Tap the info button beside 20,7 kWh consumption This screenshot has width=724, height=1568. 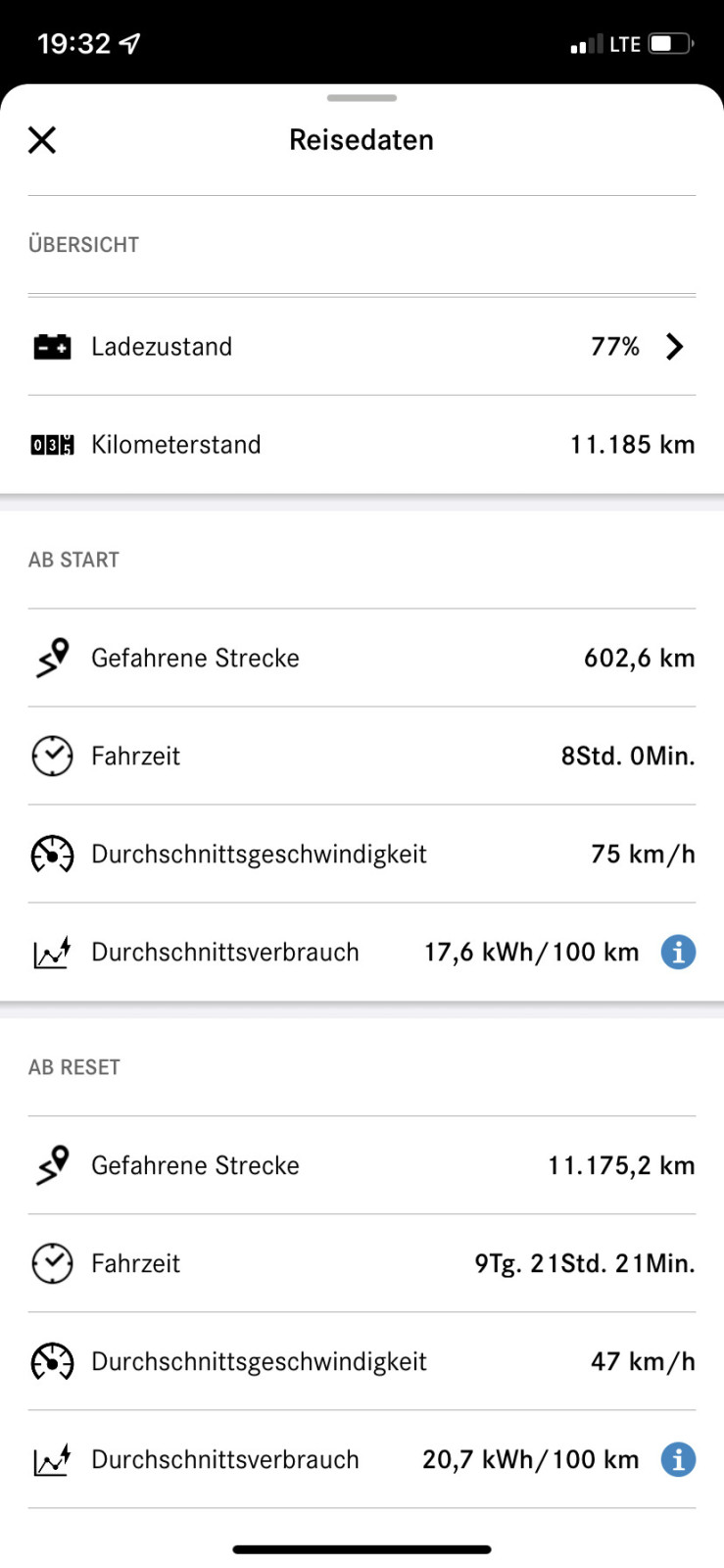[x=677, y=1459]
